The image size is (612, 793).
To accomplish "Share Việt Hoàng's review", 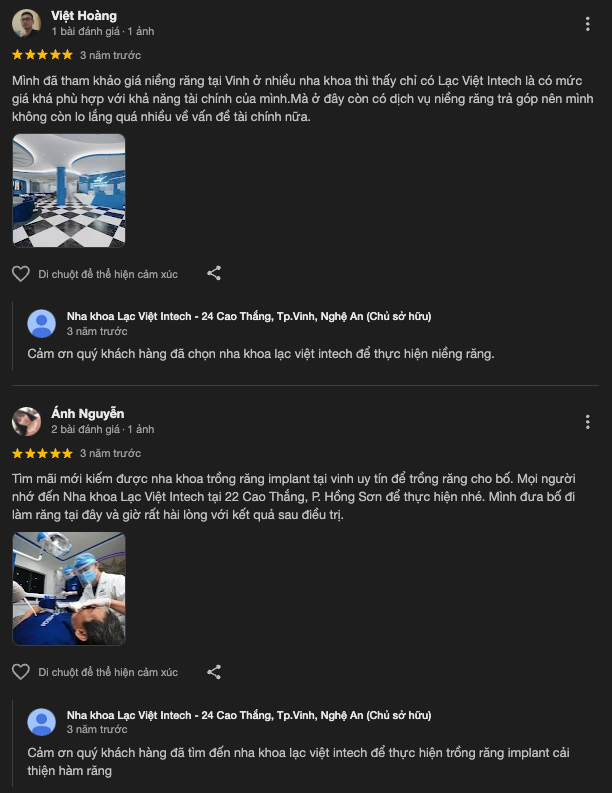I will pos(214,273).
